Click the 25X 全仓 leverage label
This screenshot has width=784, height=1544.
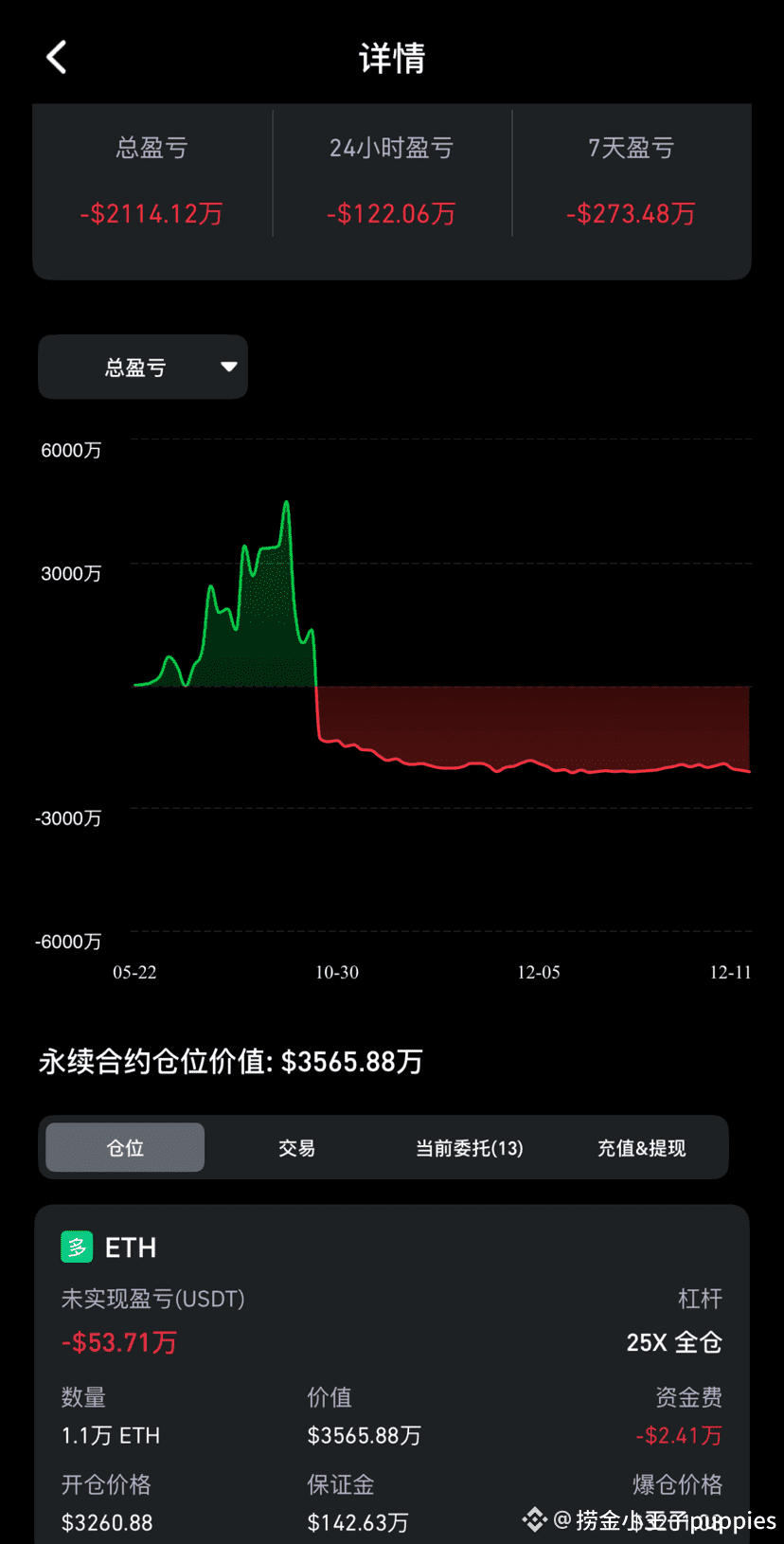coord(674,1342)
